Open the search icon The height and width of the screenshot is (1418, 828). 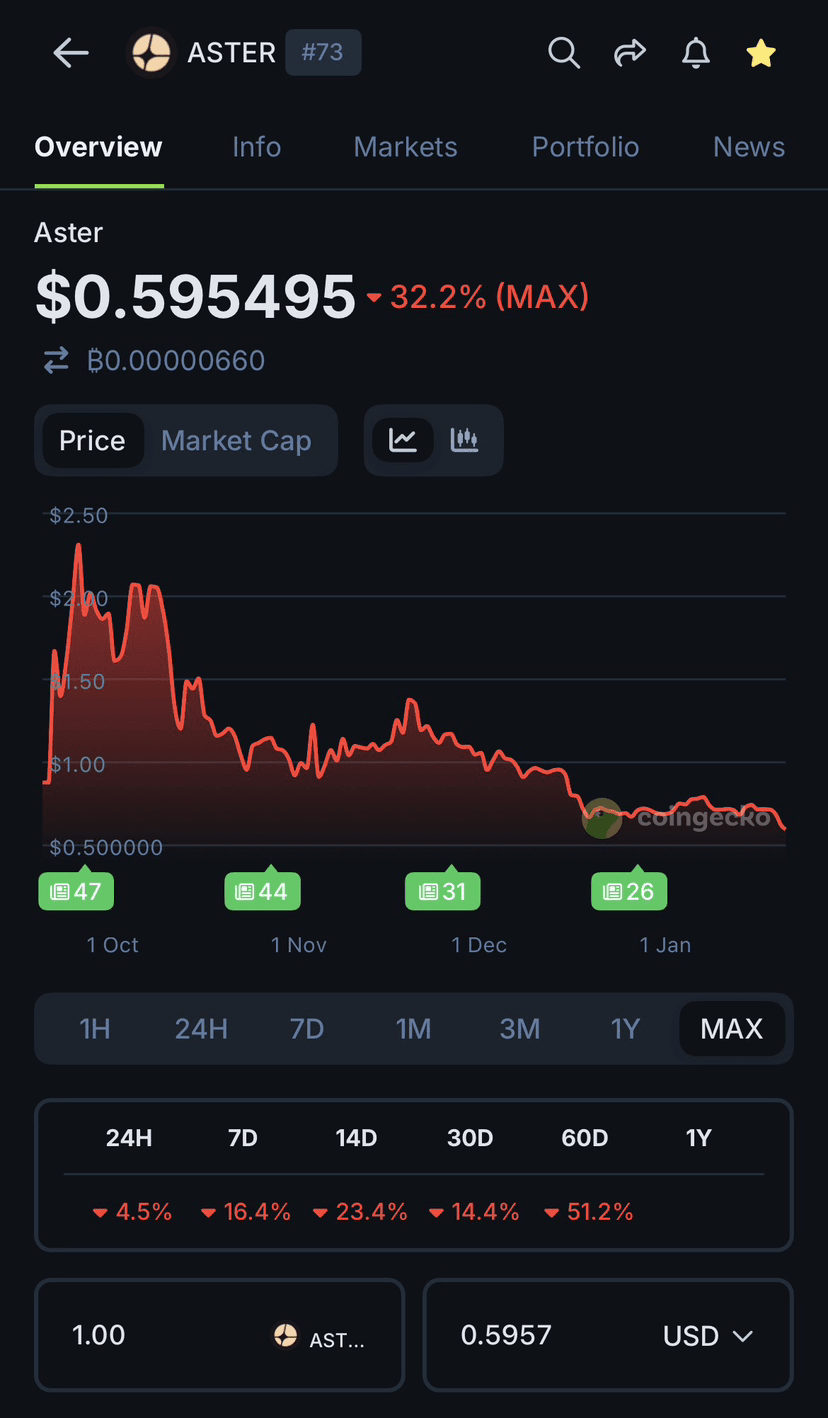pos(564,53)
